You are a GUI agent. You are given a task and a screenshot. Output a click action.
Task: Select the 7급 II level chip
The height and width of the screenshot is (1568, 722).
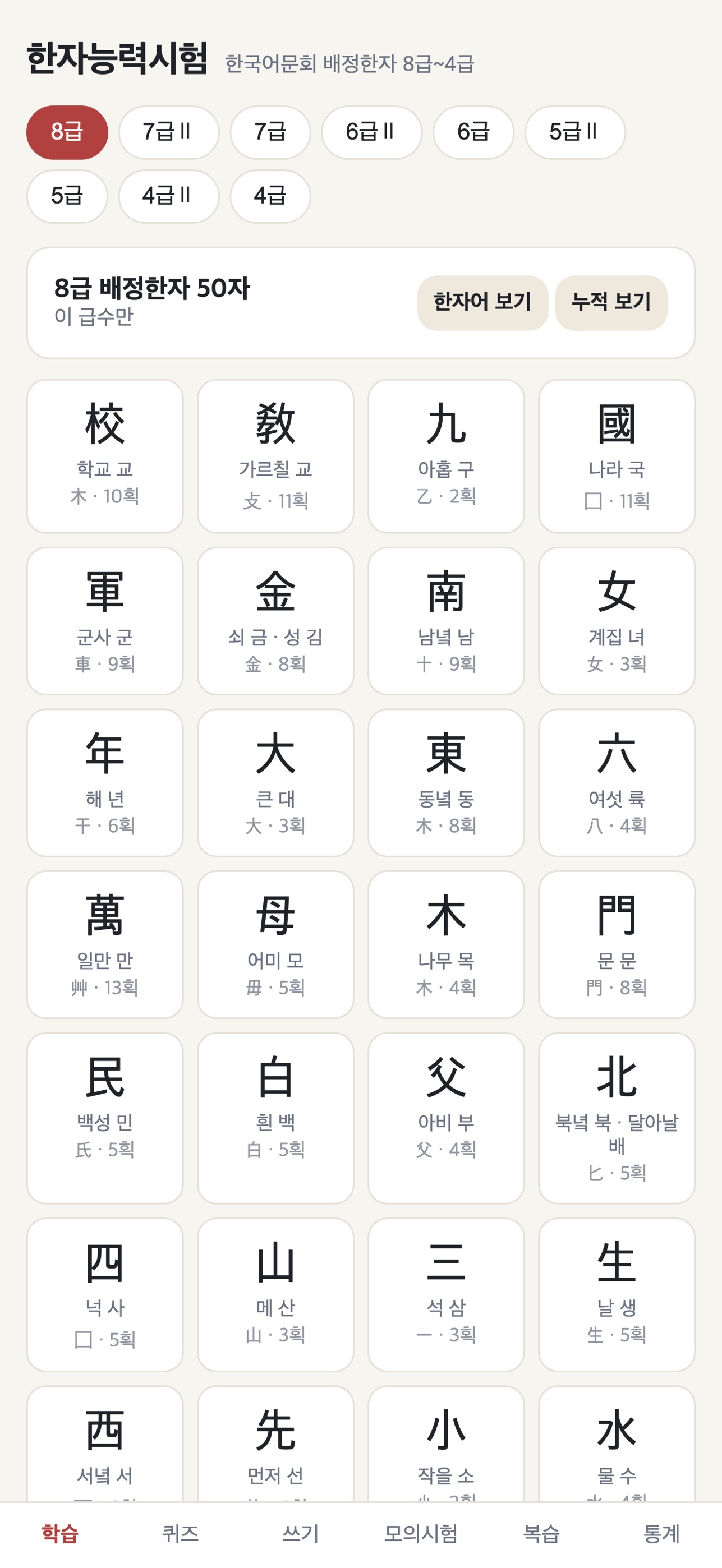pyautogui.click(x=169, y=132)
